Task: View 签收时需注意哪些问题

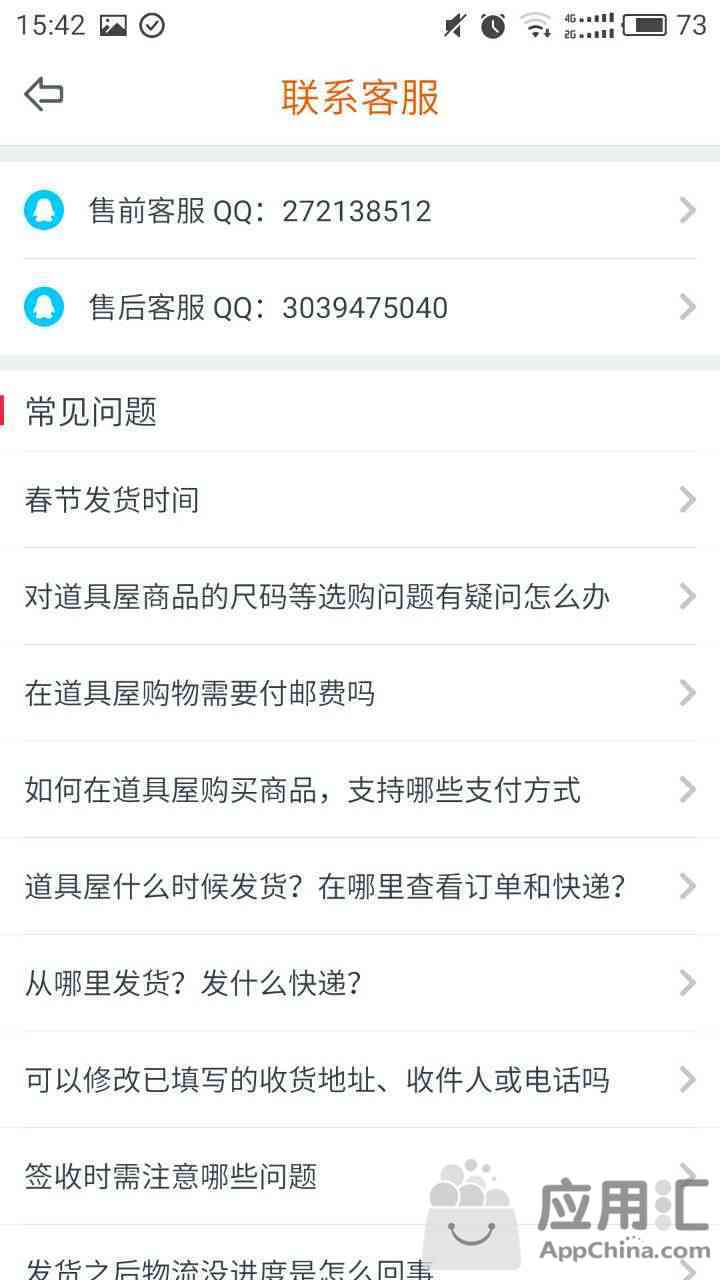Action: click(360, 1176)
